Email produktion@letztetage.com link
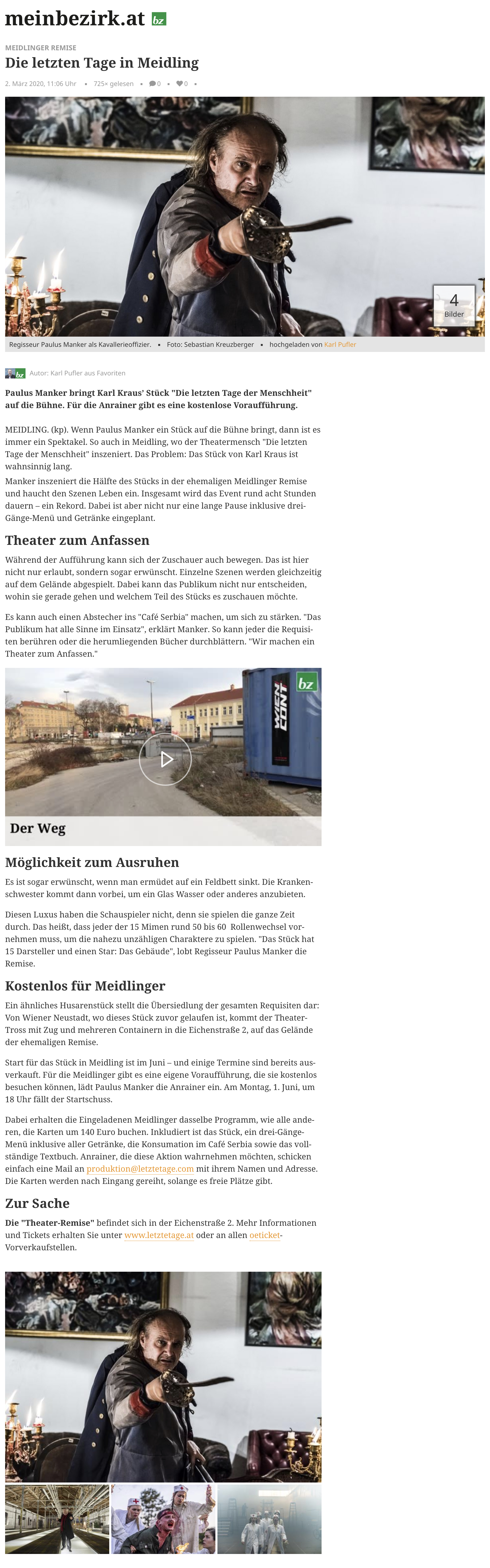This screenshot has width=490, height=1568. (140, 1169)
